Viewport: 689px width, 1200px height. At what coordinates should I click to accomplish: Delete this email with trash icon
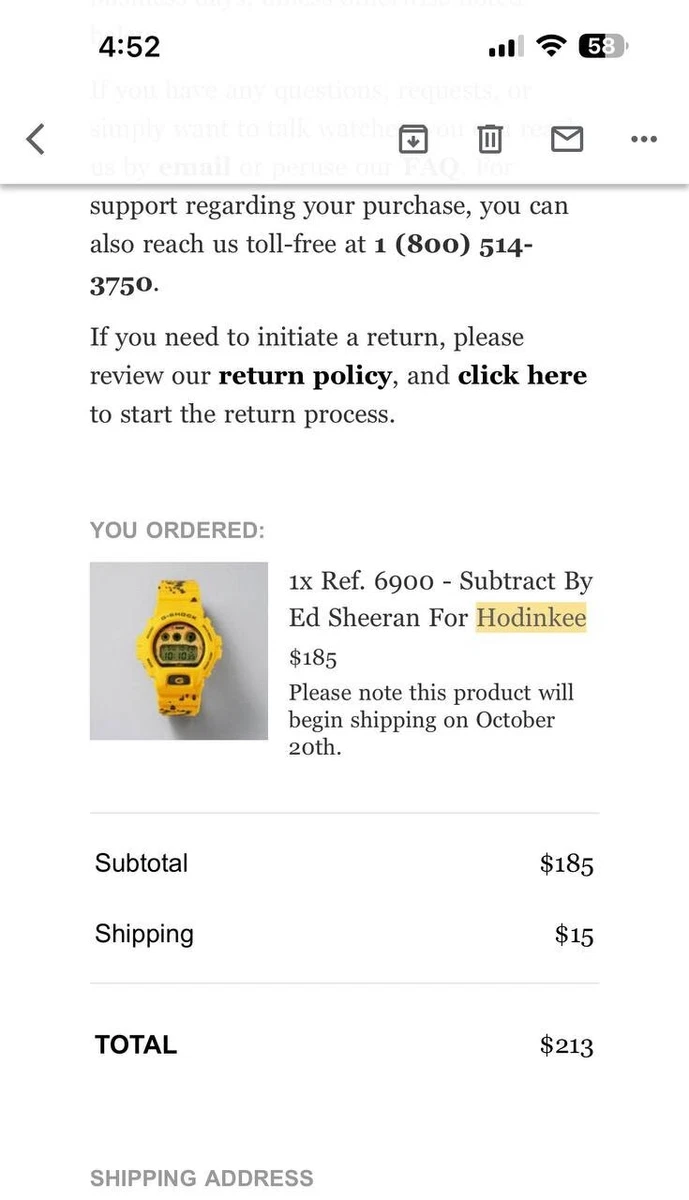click(490, 139)
